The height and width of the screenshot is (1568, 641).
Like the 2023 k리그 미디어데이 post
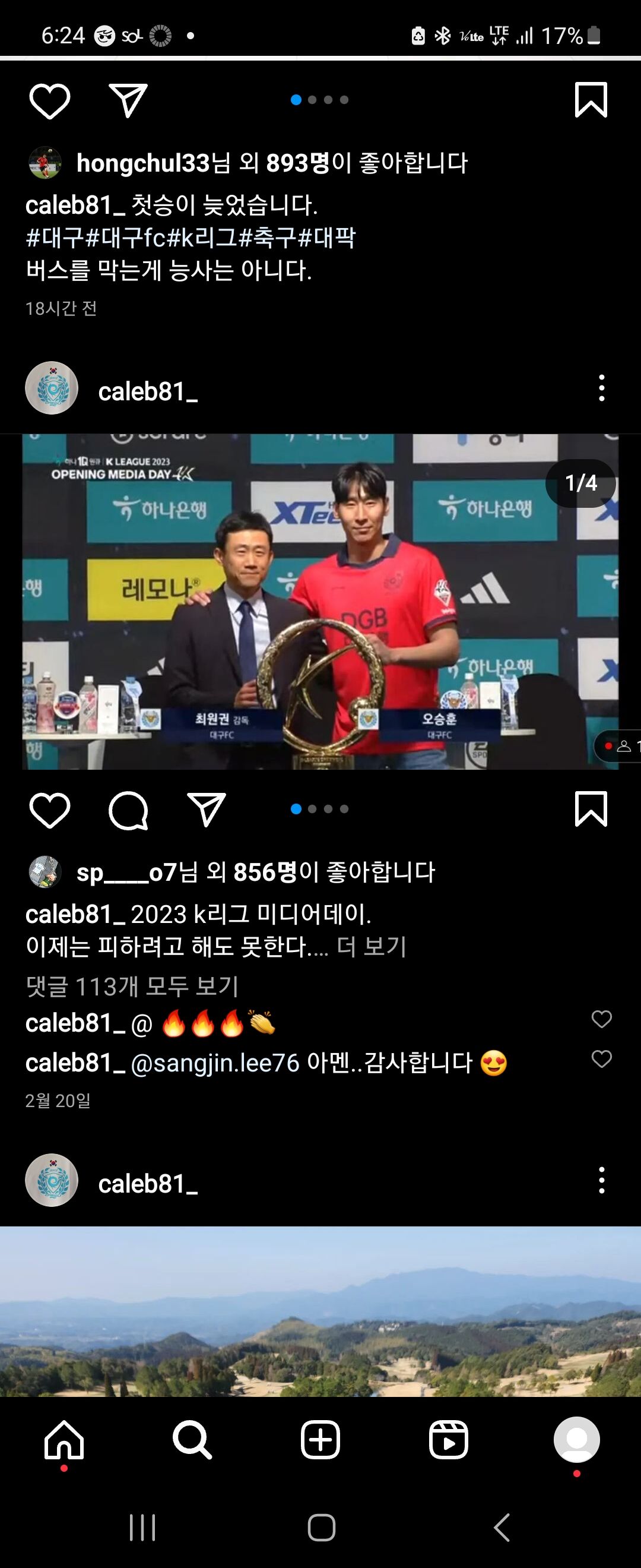pyautogui.click(x=50, y=810)
